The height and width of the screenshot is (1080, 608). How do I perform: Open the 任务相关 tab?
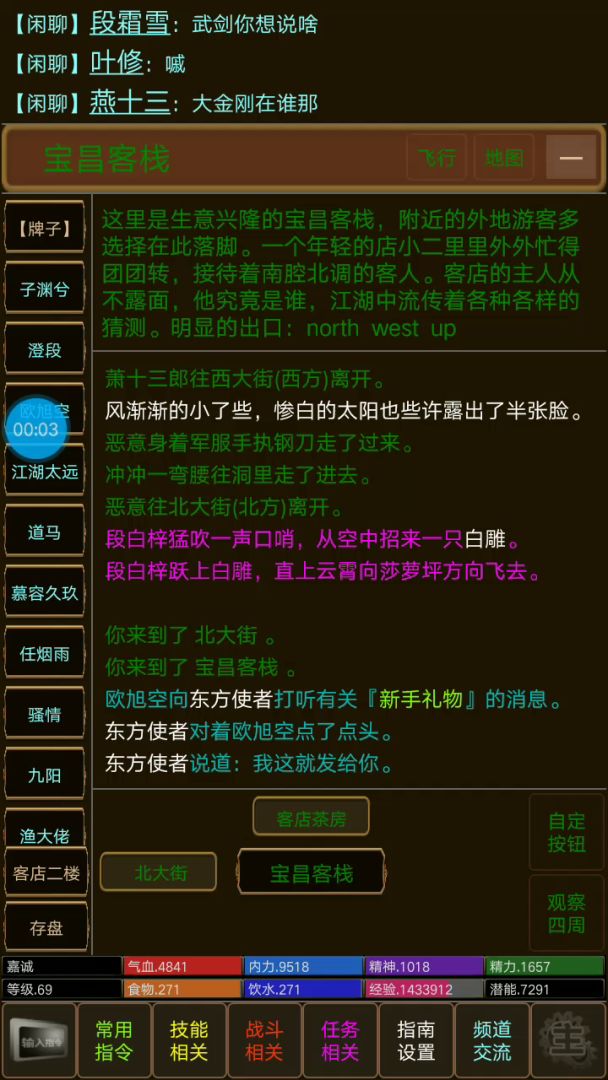click(340, 1041)
